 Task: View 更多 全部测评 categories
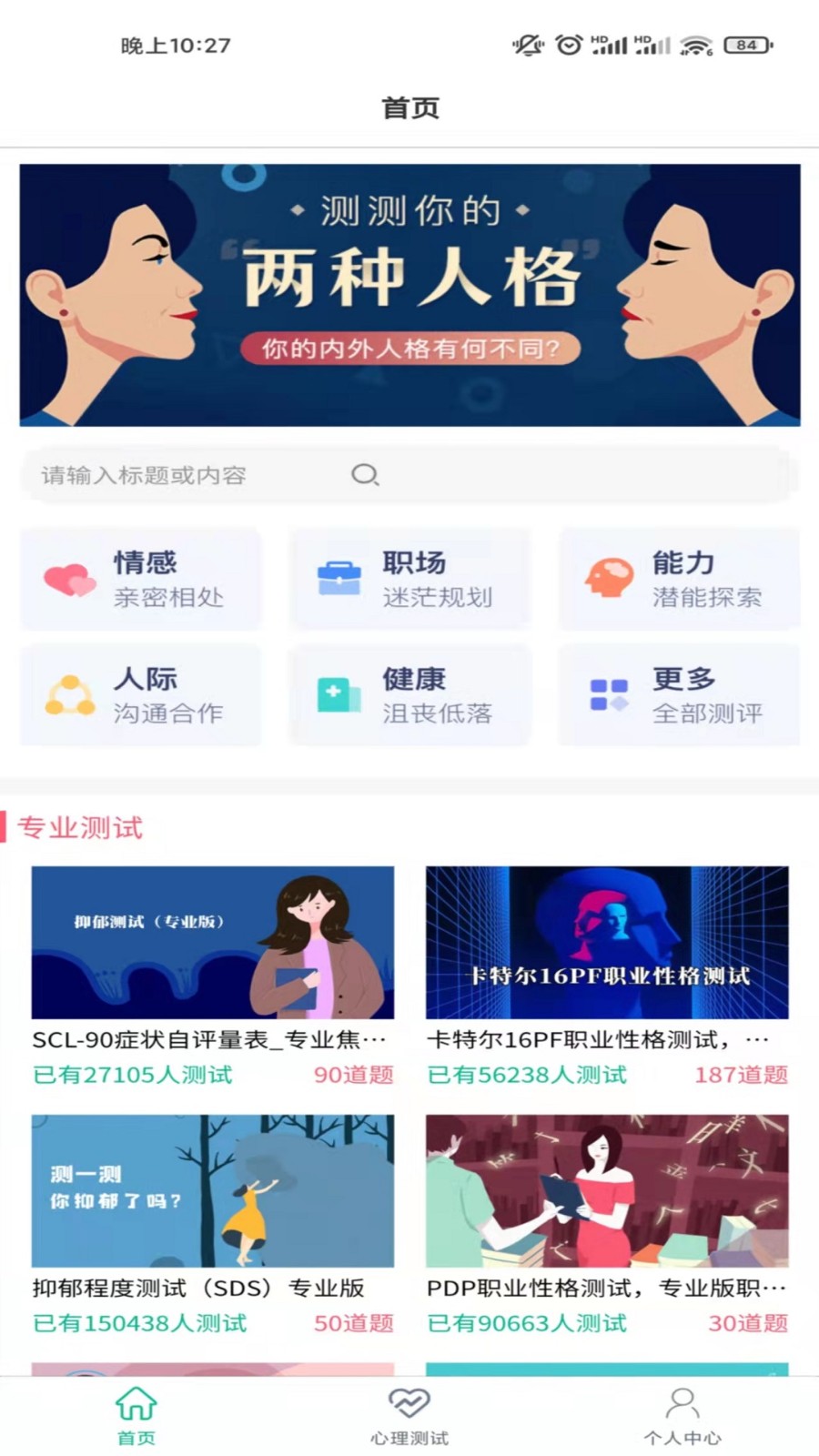(679, 695)
